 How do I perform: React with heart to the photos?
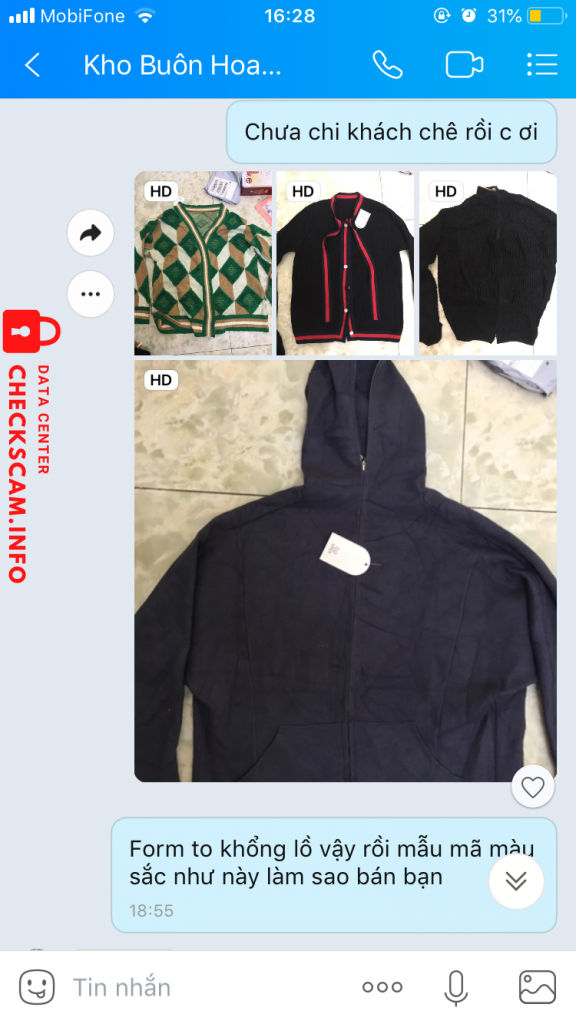coord(533,787)
